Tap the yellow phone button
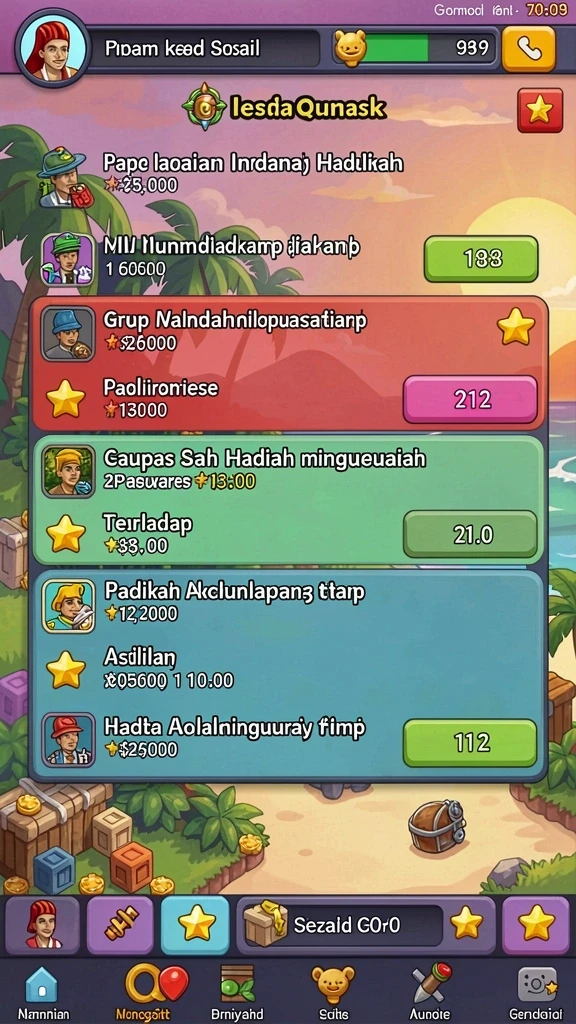This screenshot has width=576, height=1024. pyautogui.click(x=529, y=49)
